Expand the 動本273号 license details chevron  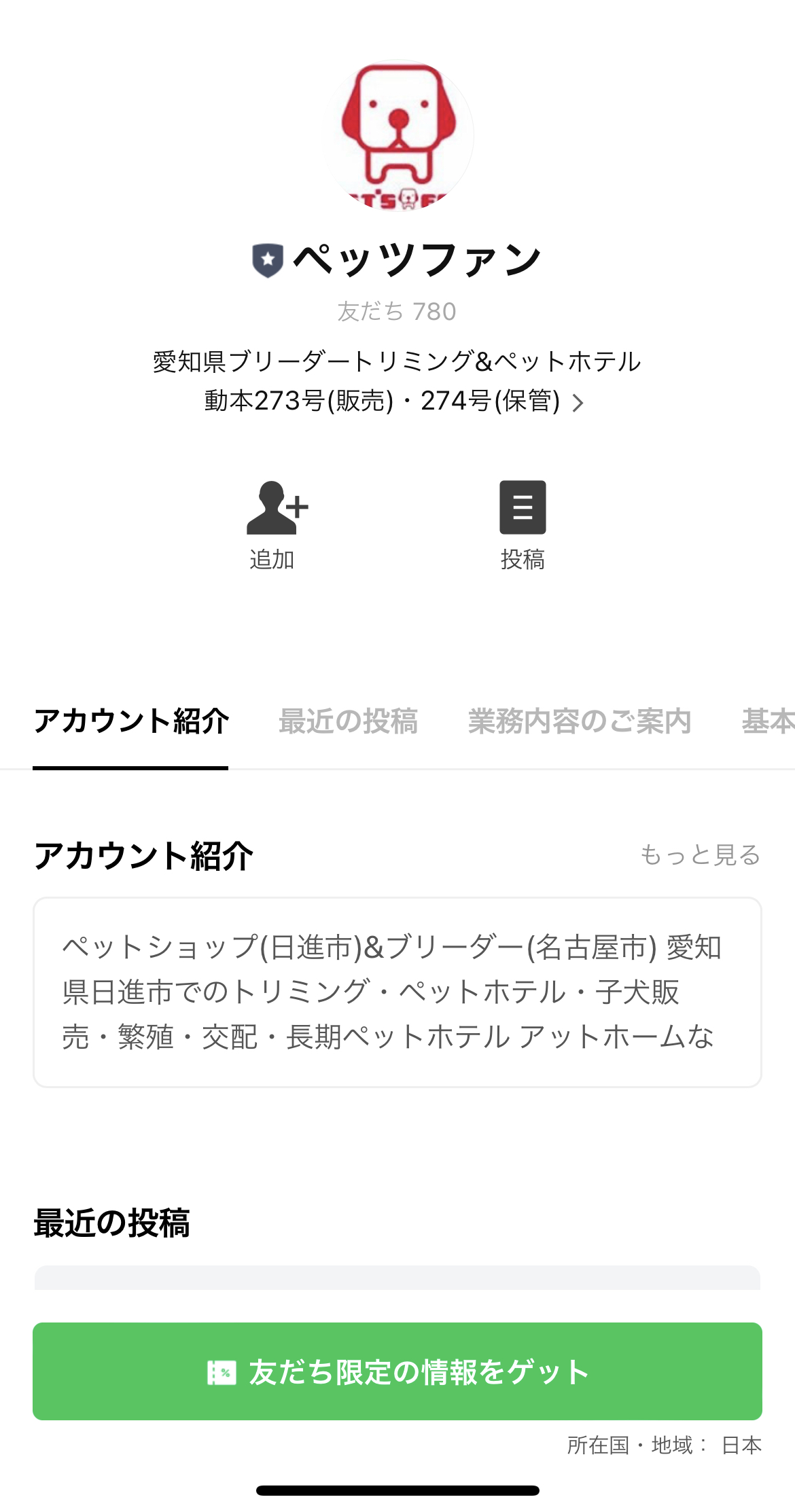pos(579,403)
